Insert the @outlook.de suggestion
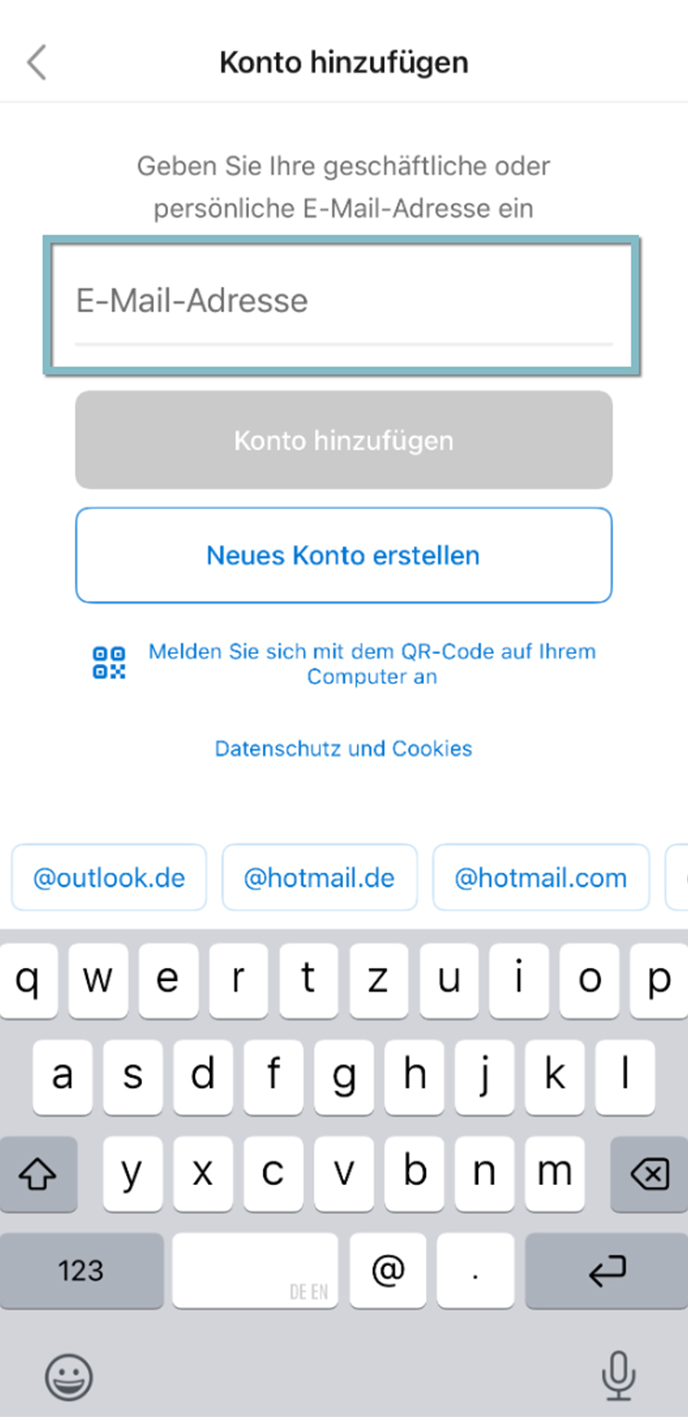The width and height of the screenshot is (688, 1417). [x=109, y=877]
